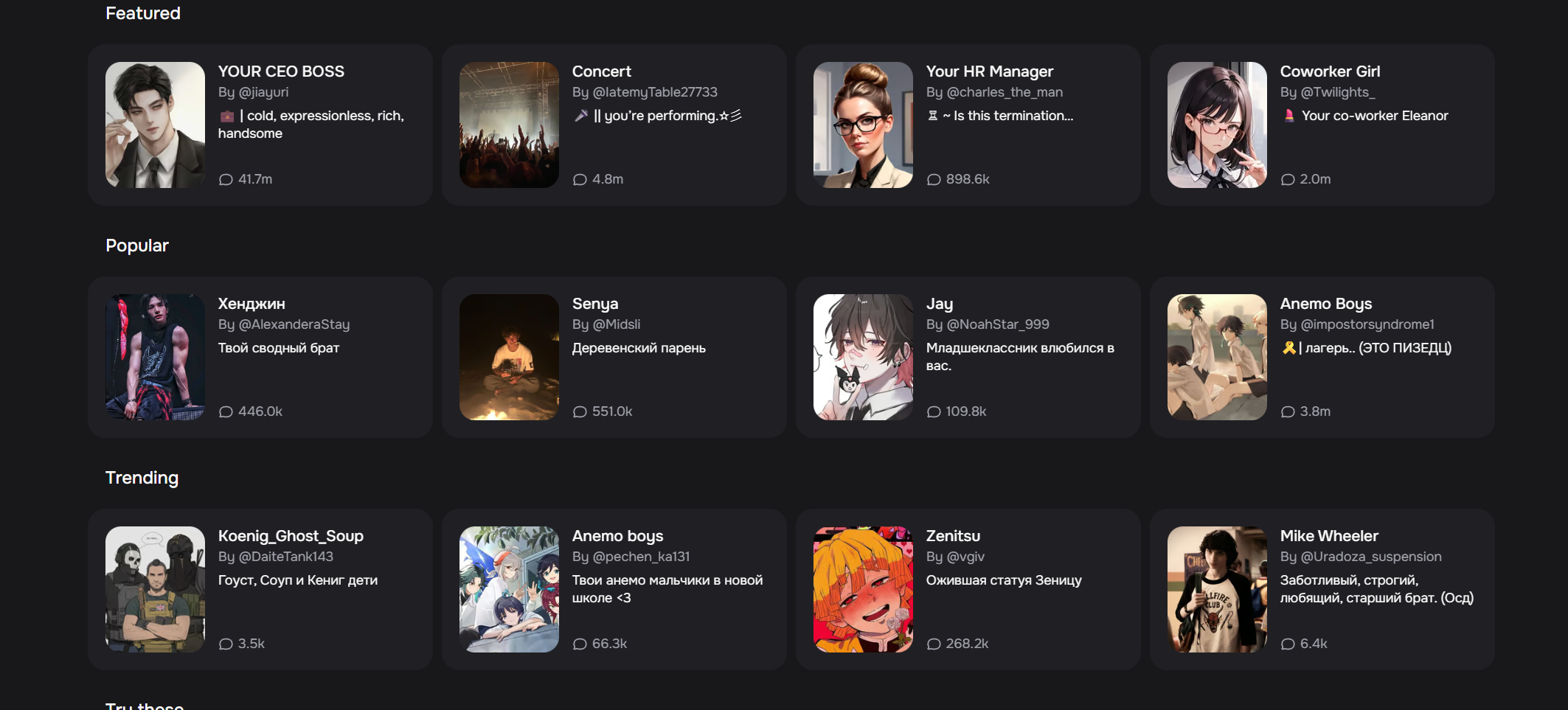Open Anemo Boys by @impostorsyndrome1

click(x=1322, y=357)
